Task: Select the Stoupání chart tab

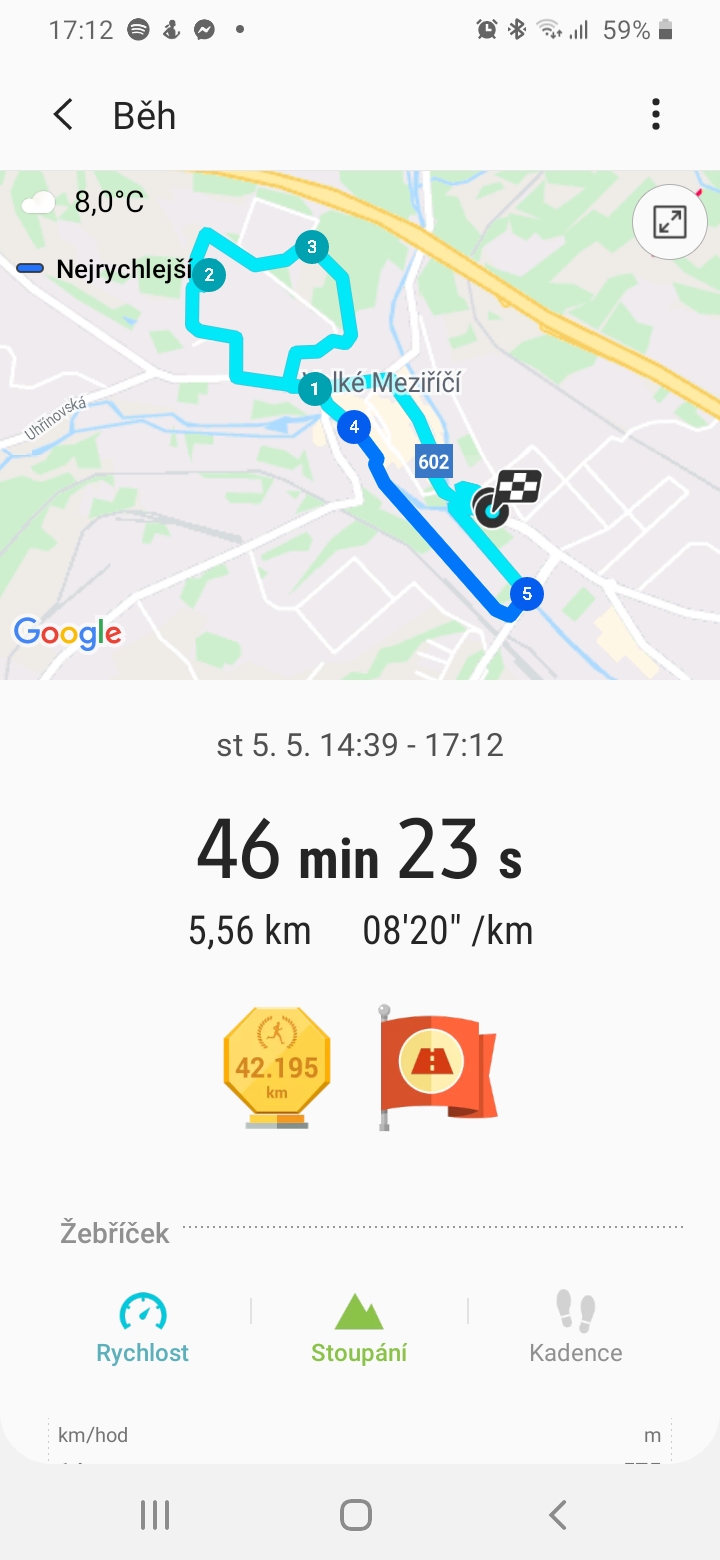Action: tap(359, 1328)
